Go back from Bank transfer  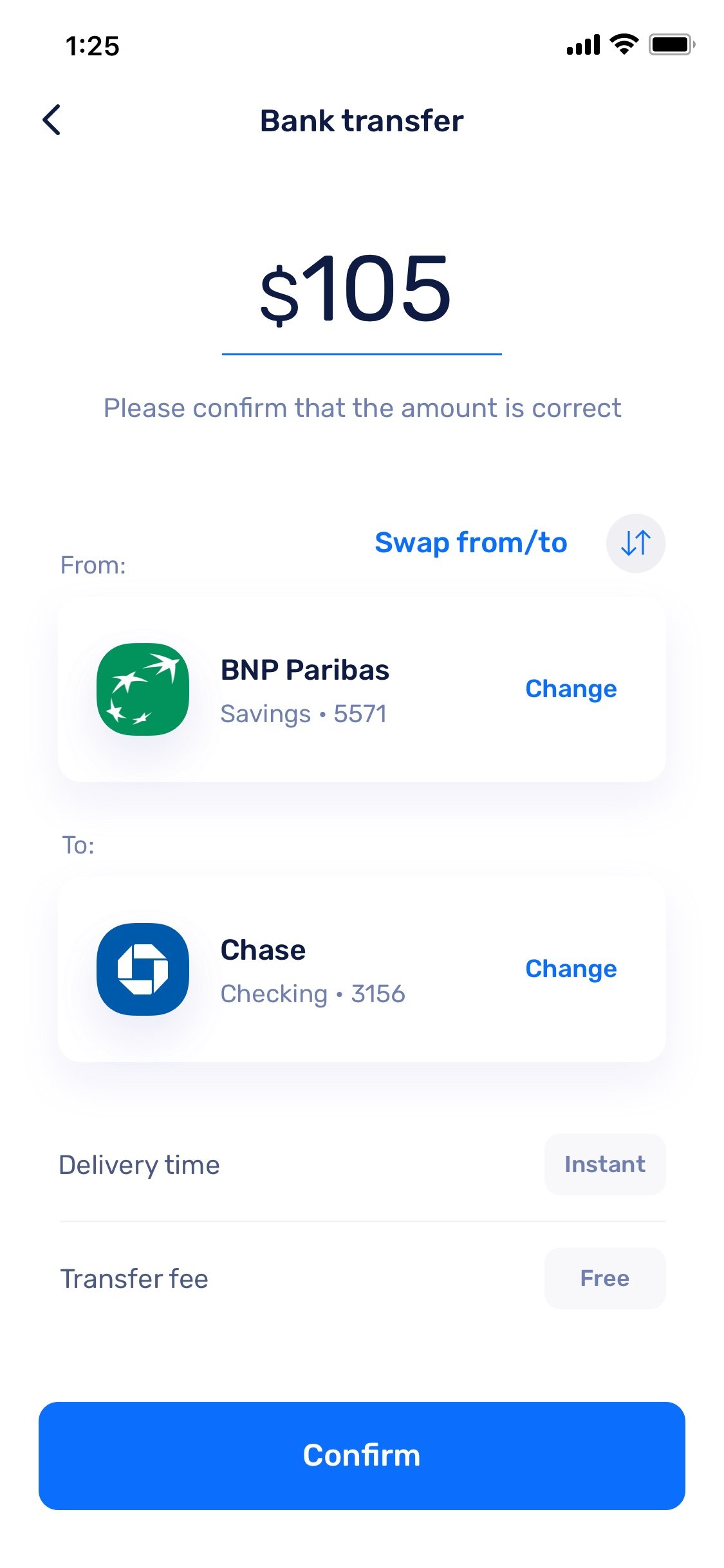(x=51, y=120)
